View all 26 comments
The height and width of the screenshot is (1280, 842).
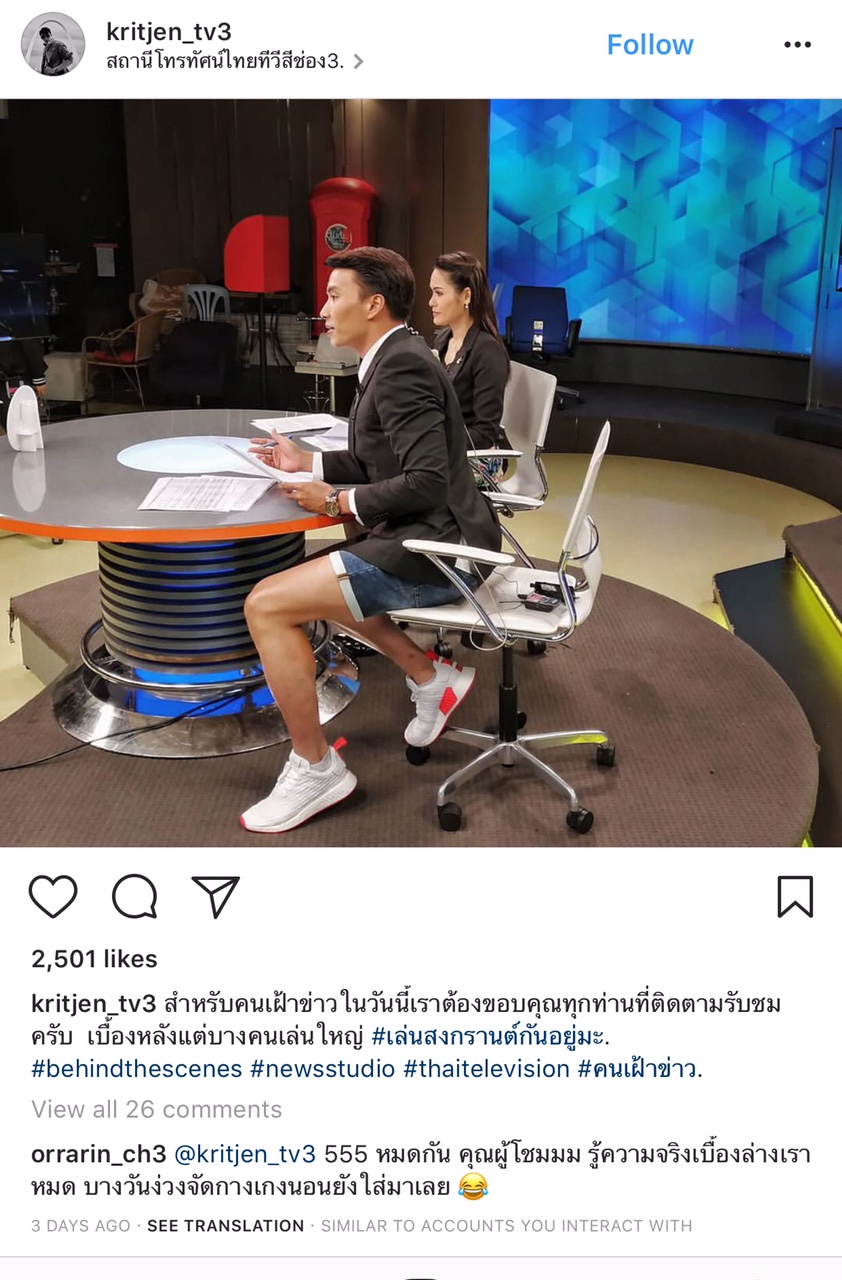pyautogui.click(x=156, y=1109)
